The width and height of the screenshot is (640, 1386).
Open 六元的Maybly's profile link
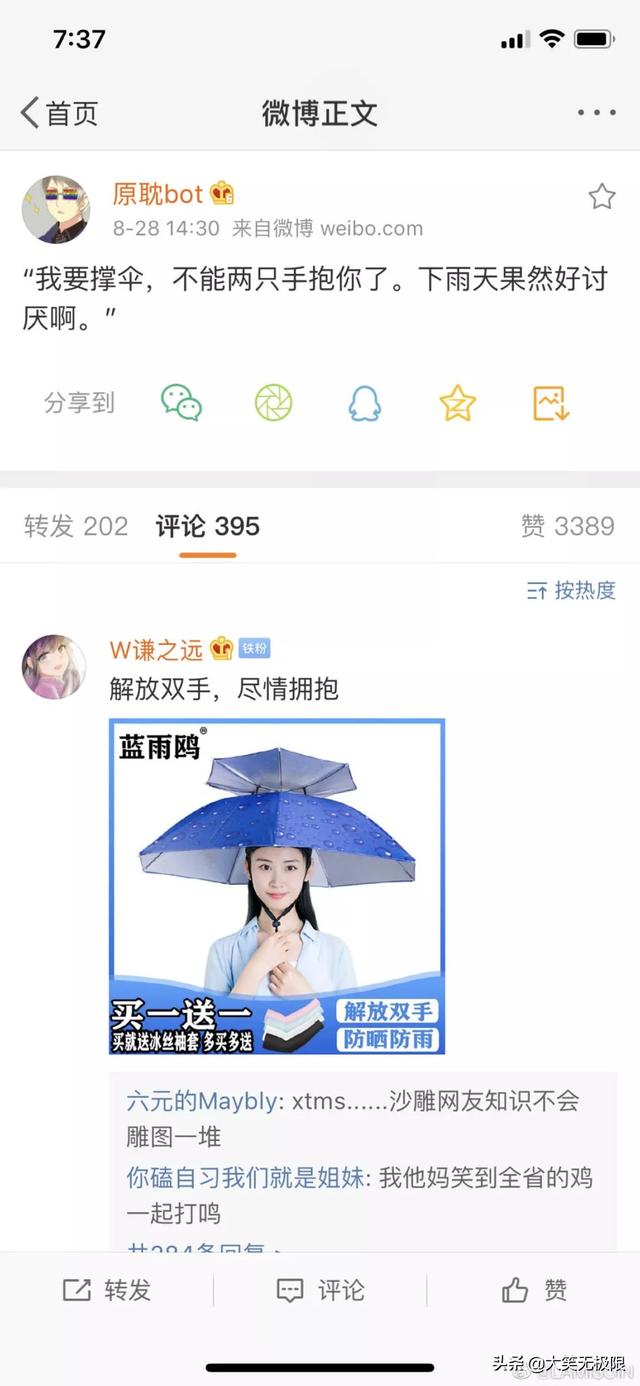pyautogui.click(x=202, y=1102)
